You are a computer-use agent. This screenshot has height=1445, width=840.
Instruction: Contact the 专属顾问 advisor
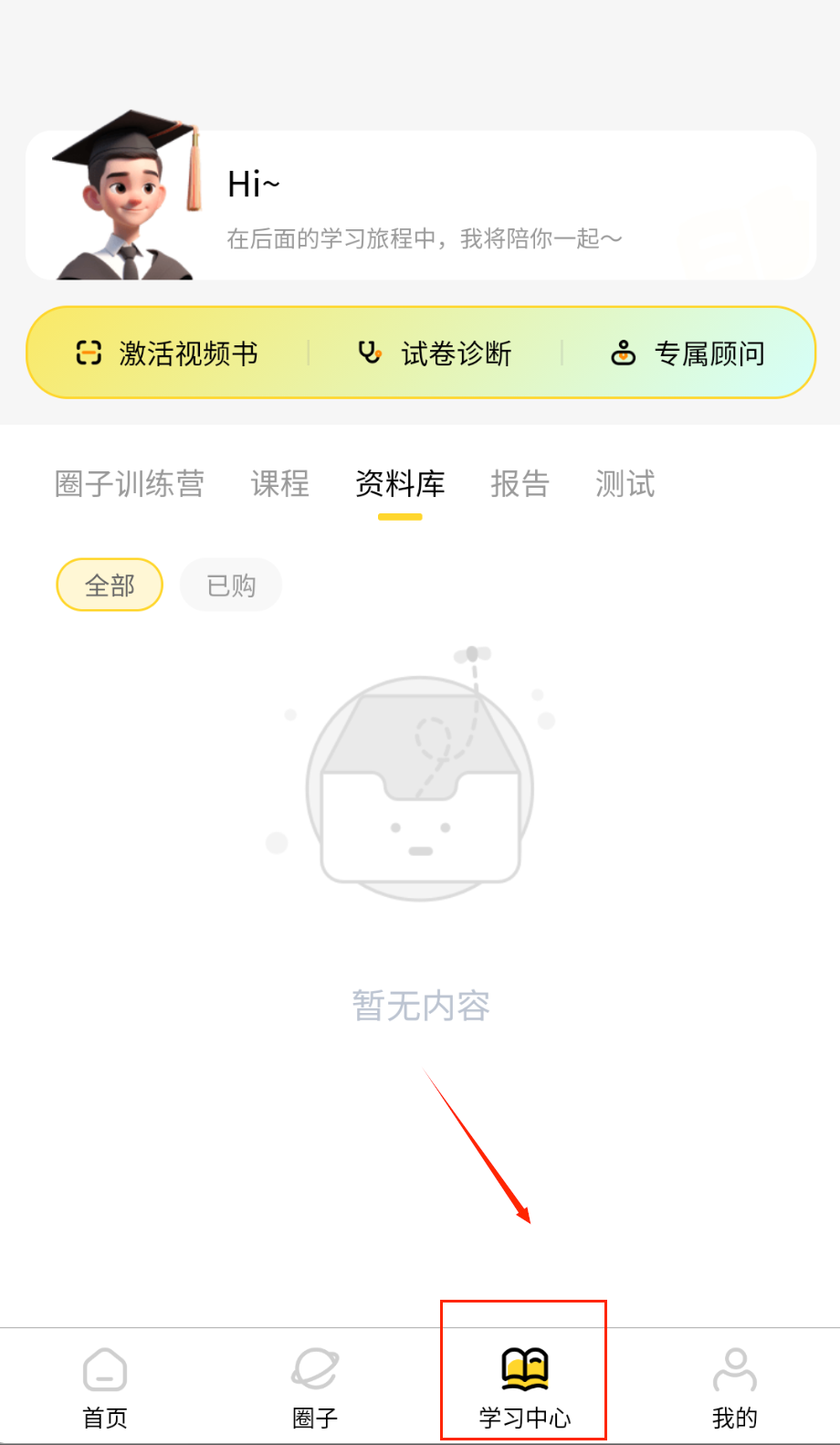tap(688, 353)
